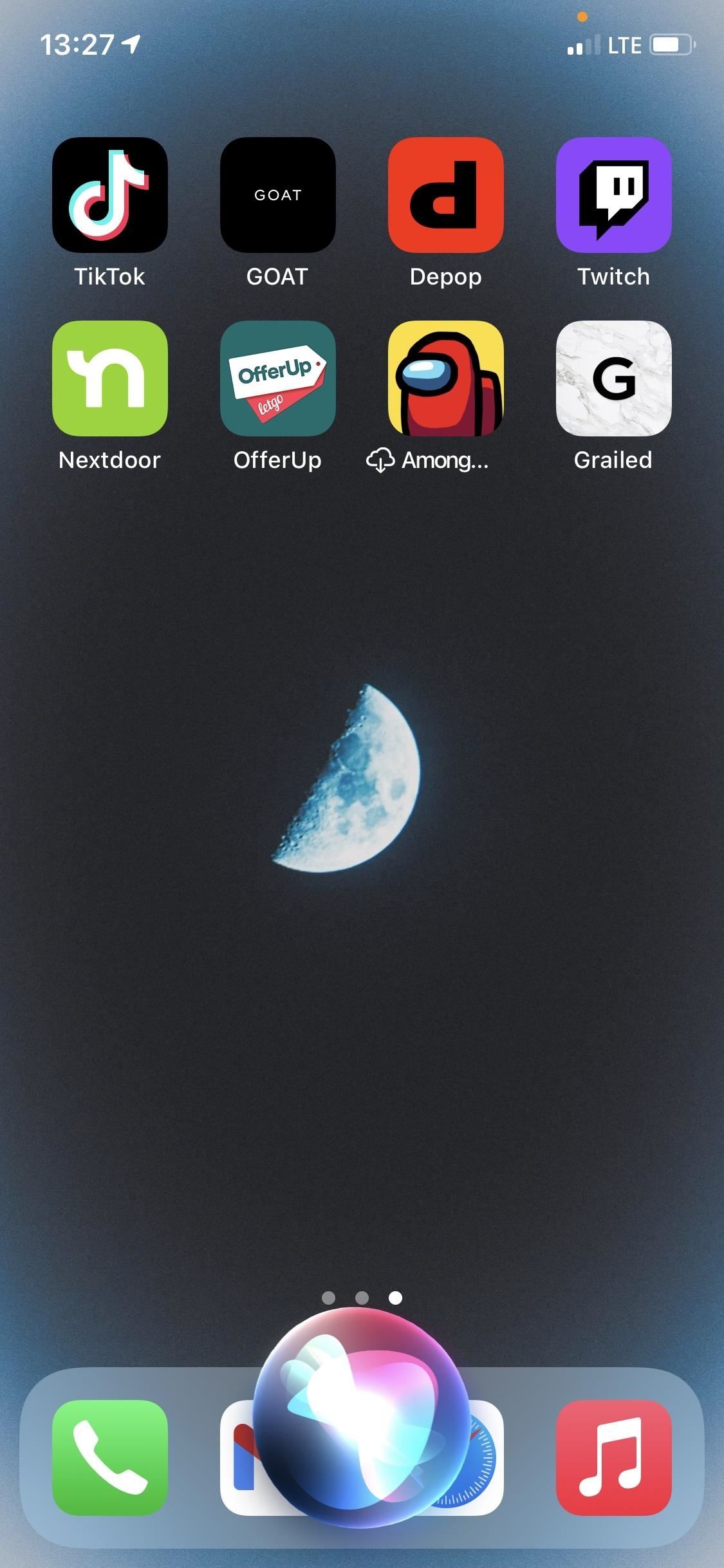Image resolution: width=724 pixels, height=1568 pixels.
Task: Launch the GOAT app
Action: (278, 194)
